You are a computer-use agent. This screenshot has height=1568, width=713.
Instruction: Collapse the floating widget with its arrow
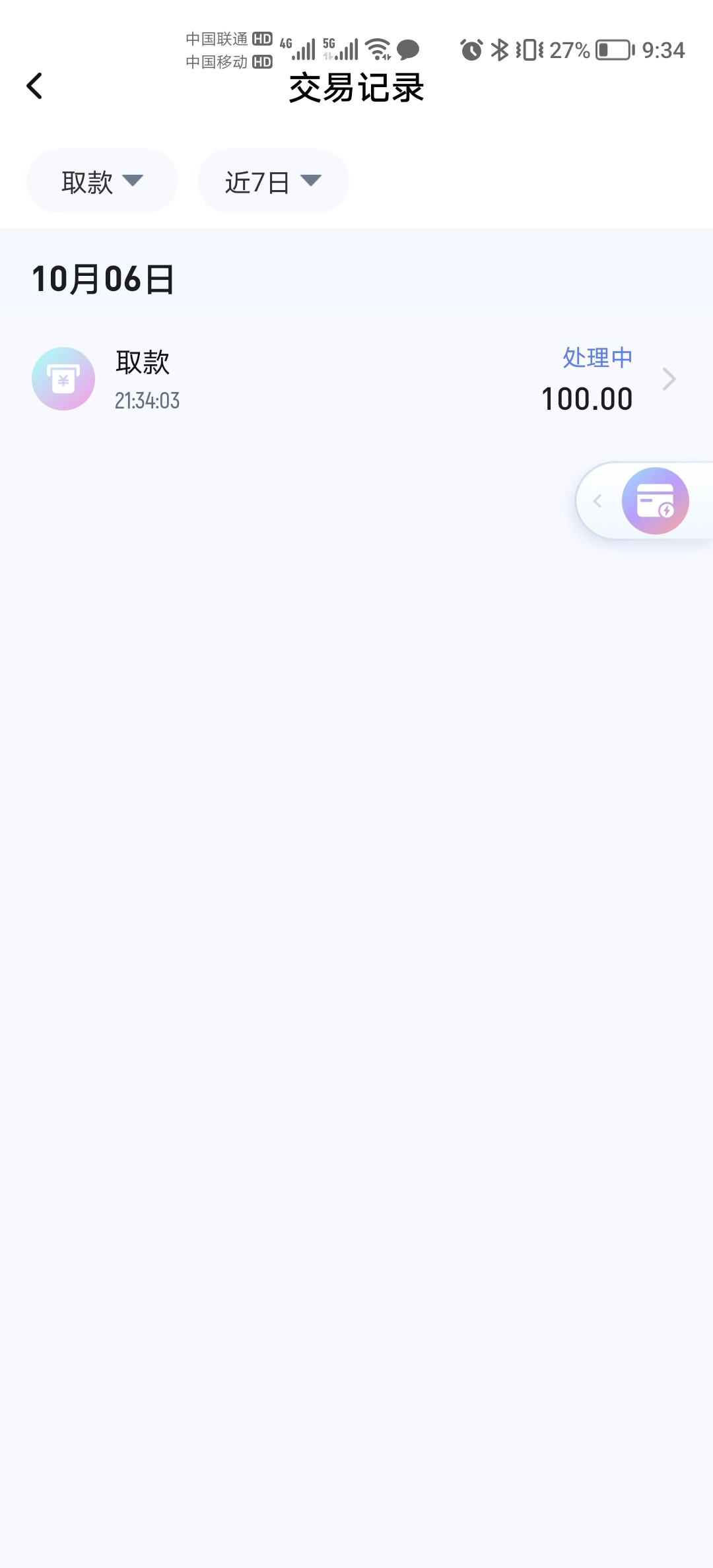point(597,501)
